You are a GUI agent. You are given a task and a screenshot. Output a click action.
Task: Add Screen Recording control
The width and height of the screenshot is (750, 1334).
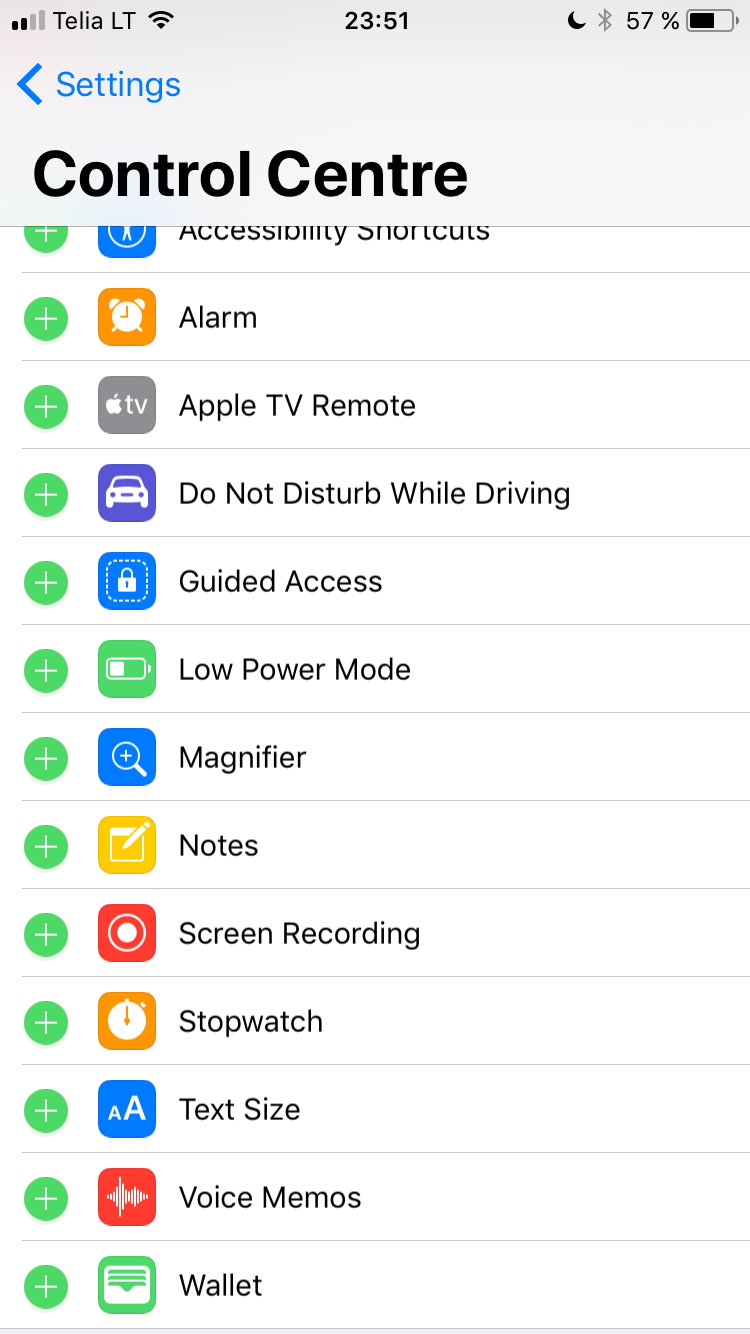click(x=45, y=934)
